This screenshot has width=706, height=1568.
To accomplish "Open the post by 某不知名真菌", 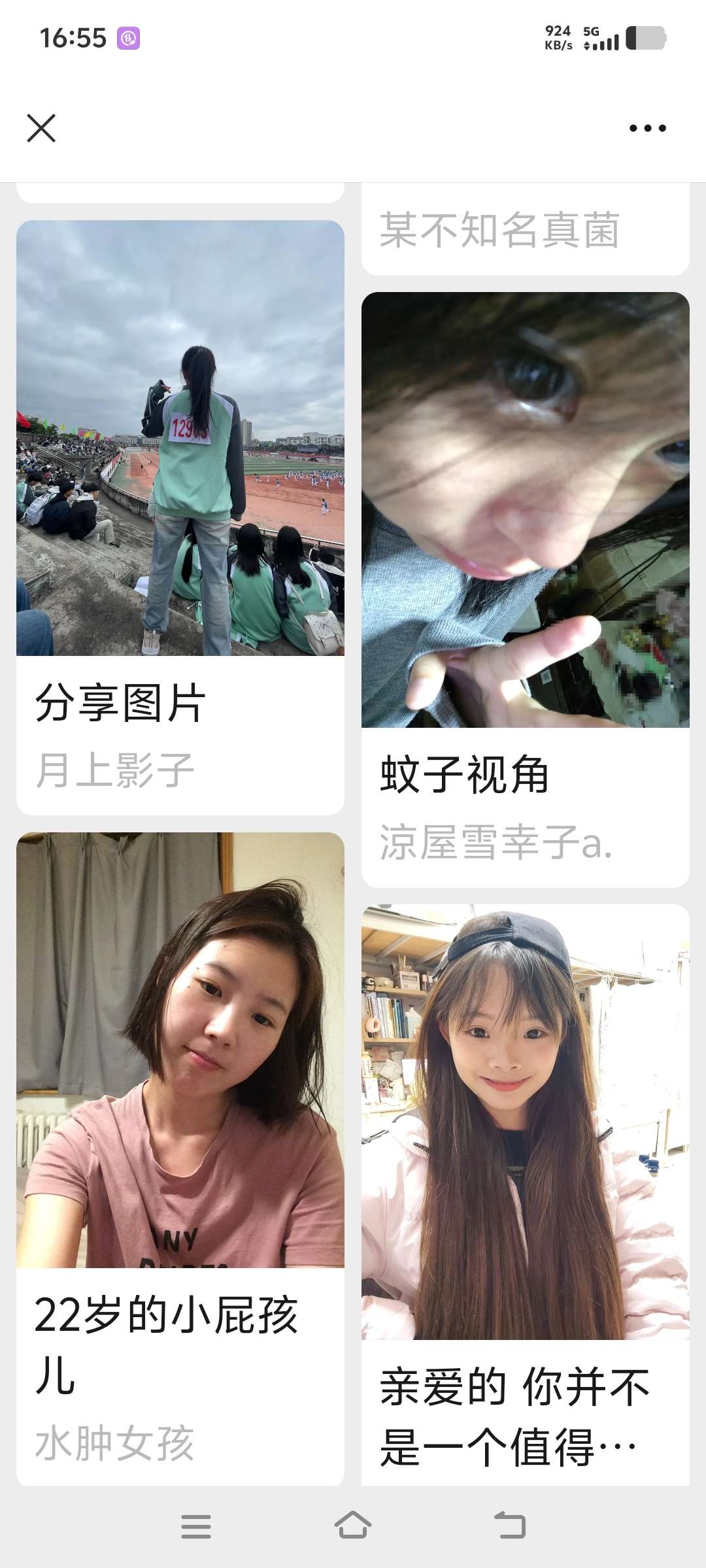I will 499,231.
